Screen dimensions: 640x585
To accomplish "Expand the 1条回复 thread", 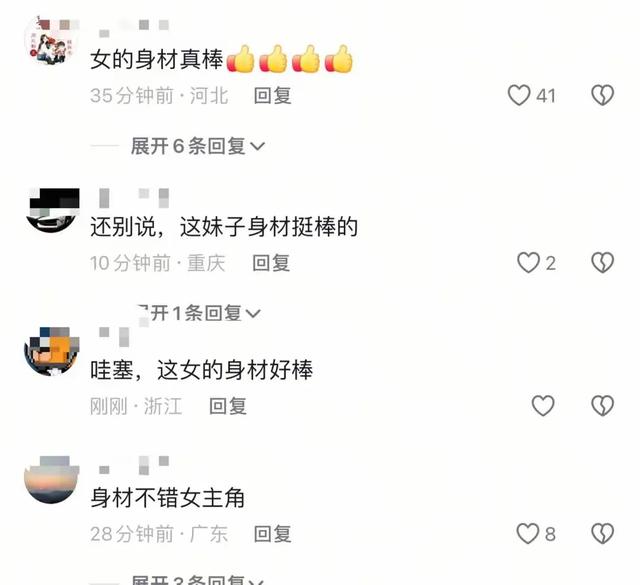I will [197, 314].
